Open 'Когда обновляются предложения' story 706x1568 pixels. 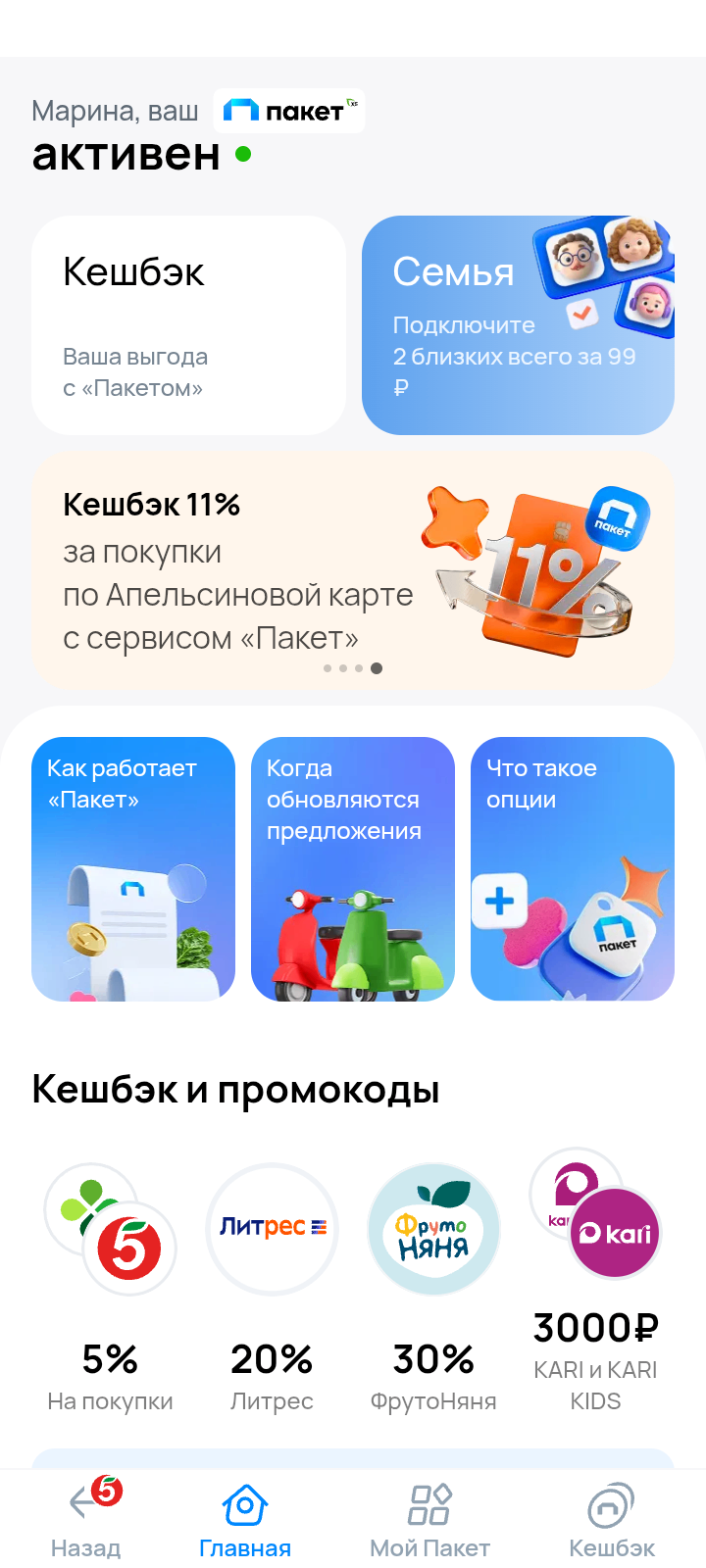click(x=353, y=868)
